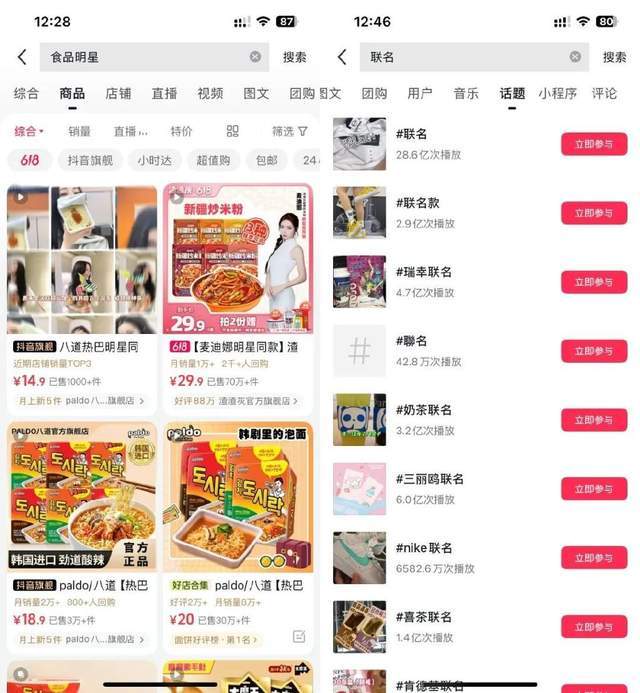
Task: Open the 视频 results tab
Action: (x=210, y=94)
